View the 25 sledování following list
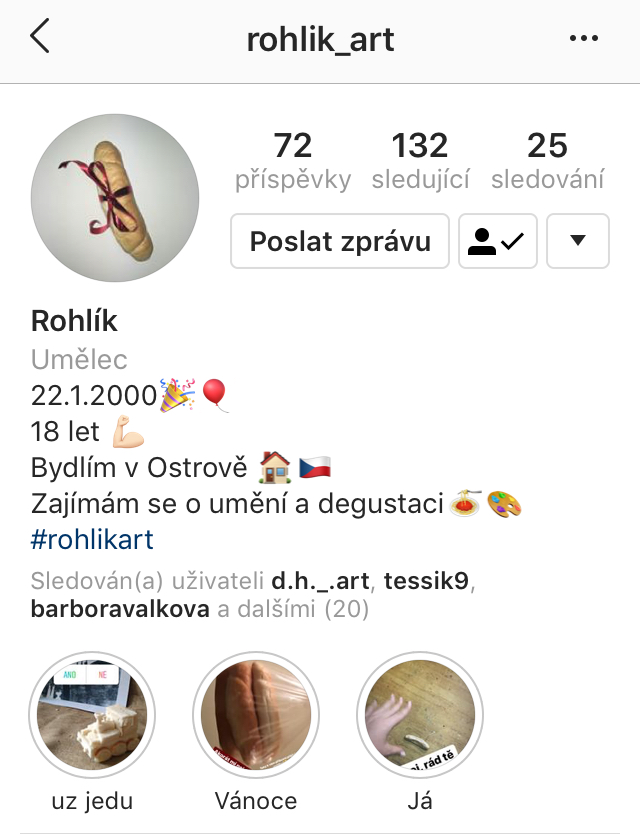Image resolution: width=640 pixels, height=836 pixels. [x=547, y=160]
